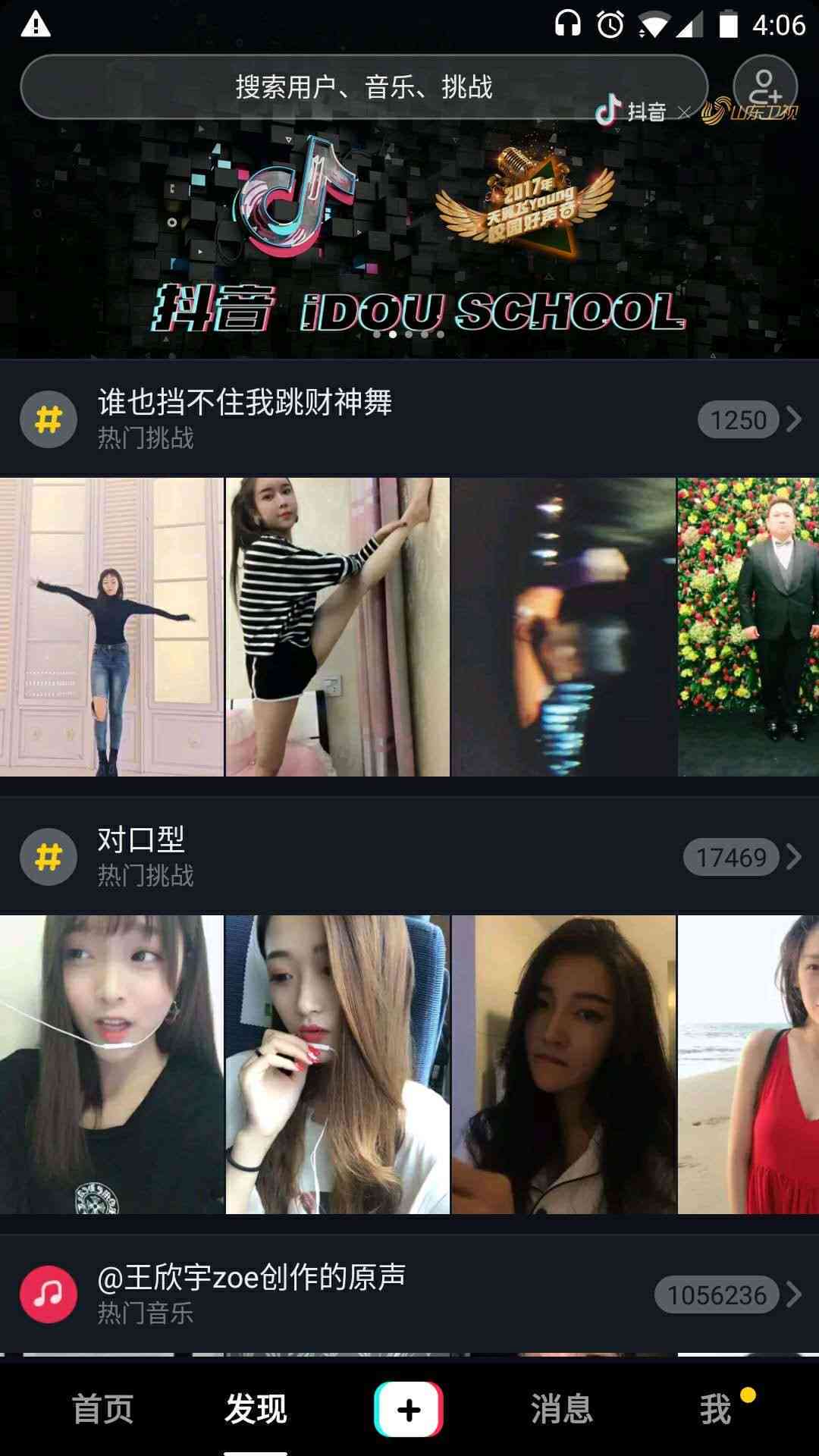
Task: Open the search box for users, music, challenges
Action: tap(364, 86)
